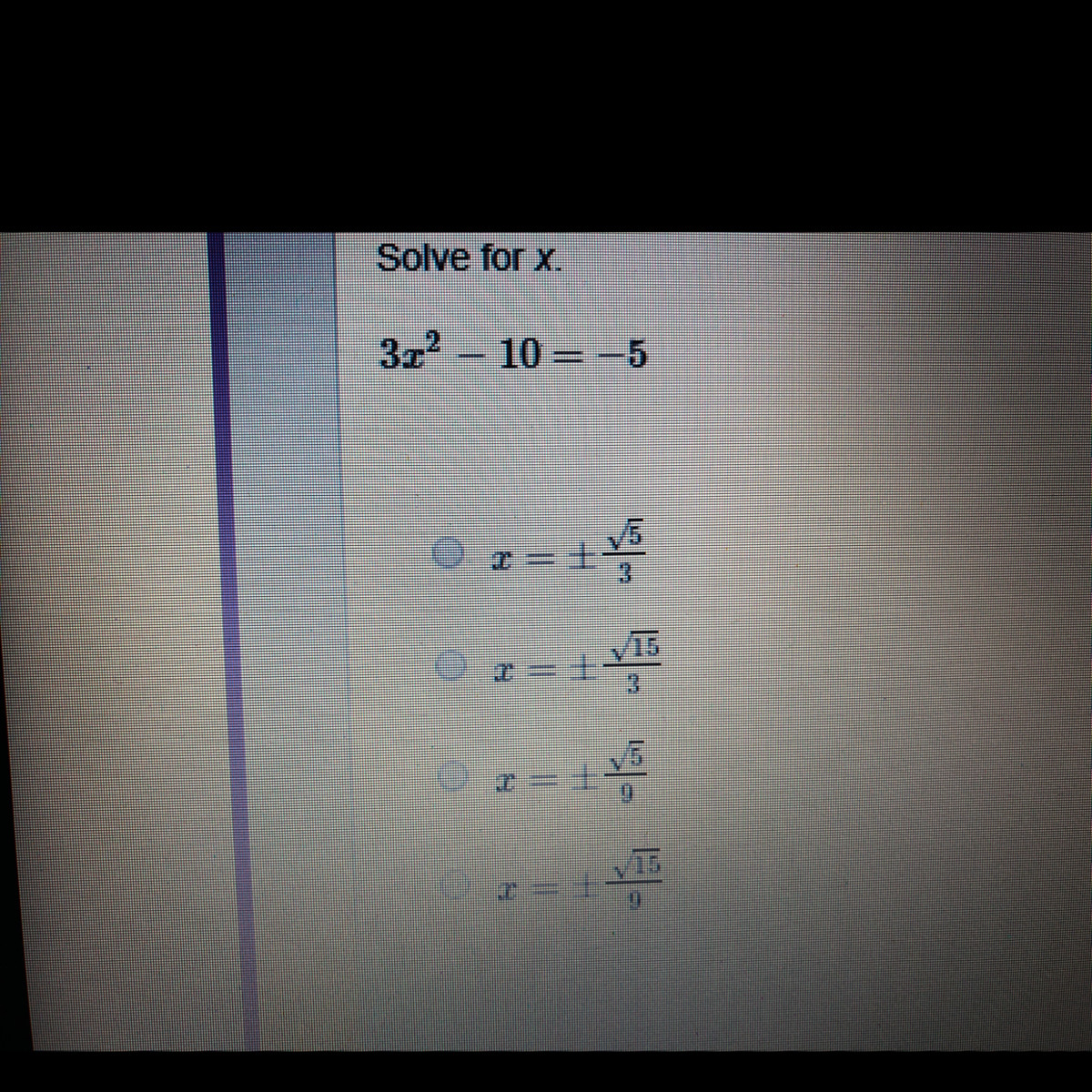Select answer x = ±√15/3
This screenshot has width=1092, height=1092.
point(451,667)
